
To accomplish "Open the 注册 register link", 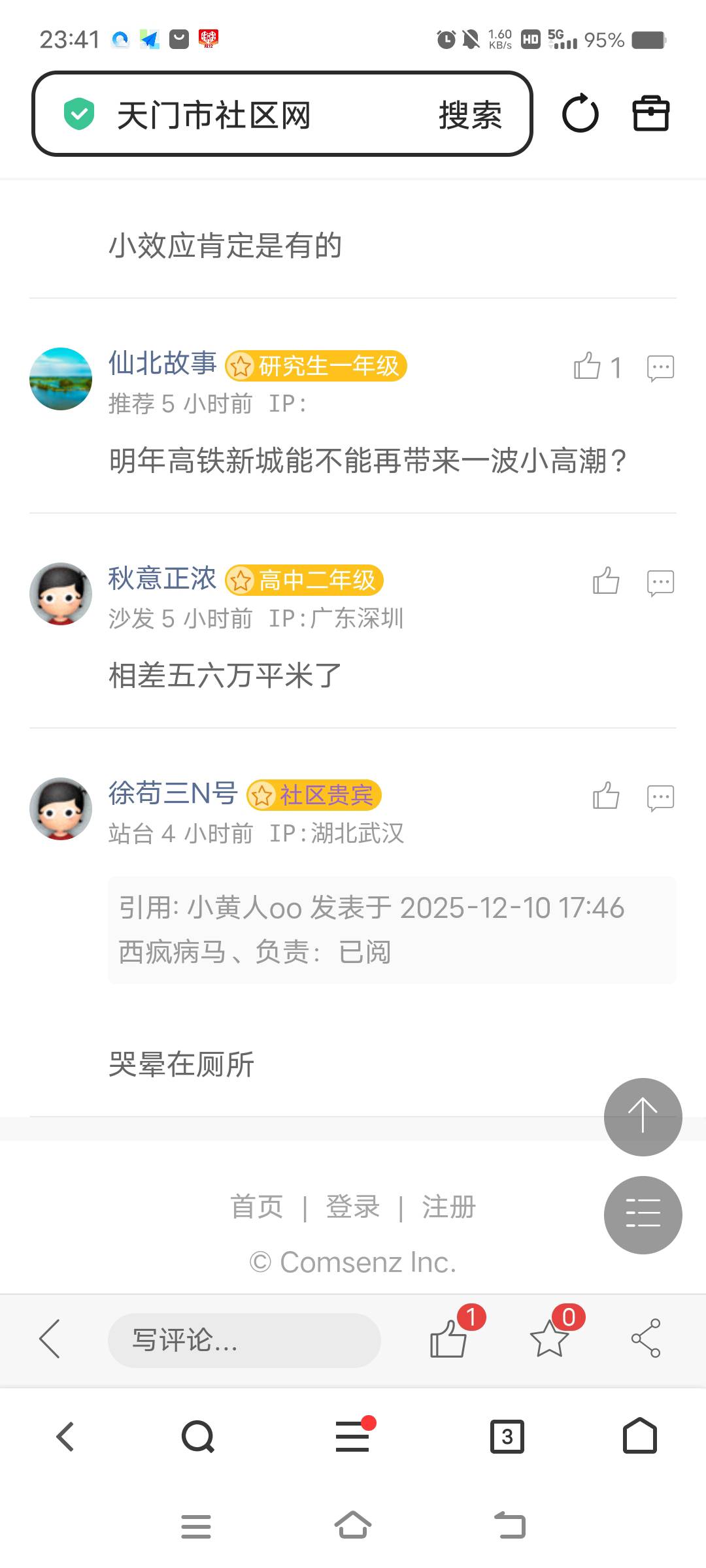I will coord(448,1207).
